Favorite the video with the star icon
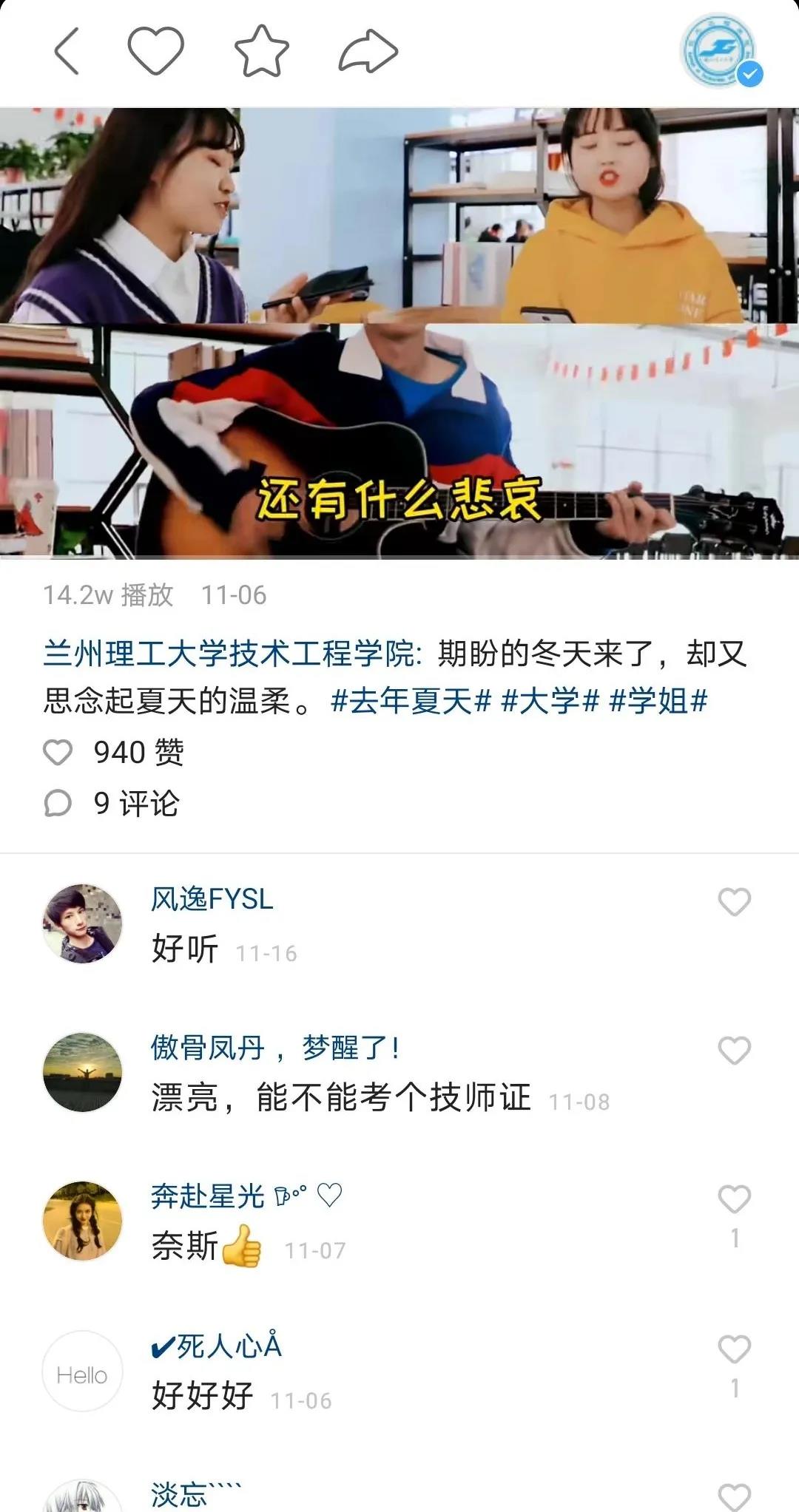799x1512 pixels. (x=261, y=51)
